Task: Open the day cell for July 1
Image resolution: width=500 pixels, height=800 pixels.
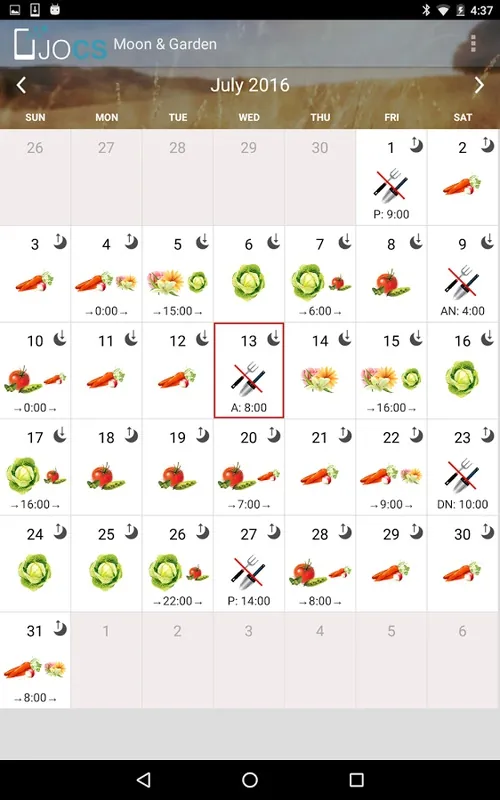Action: 391,178
